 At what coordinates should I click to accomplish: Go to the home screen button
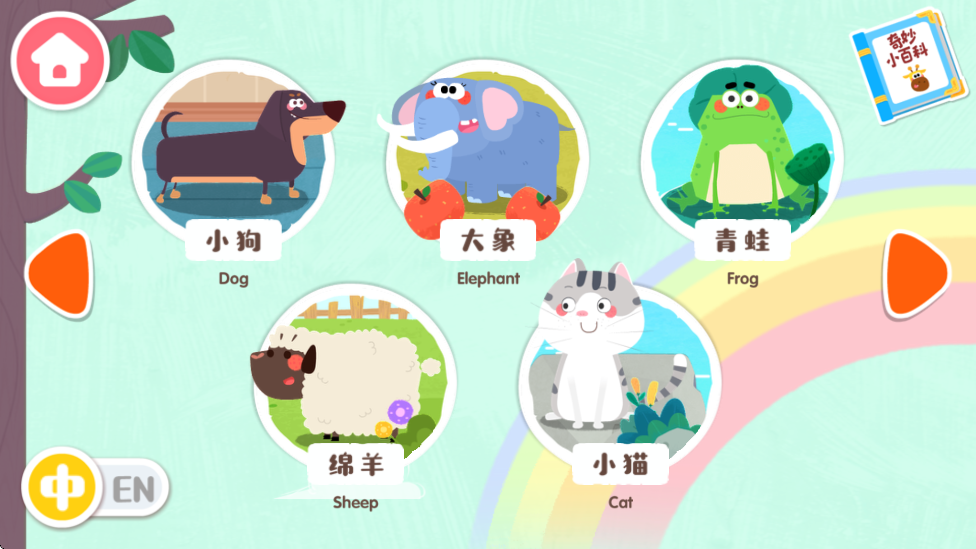click(58, 61)
